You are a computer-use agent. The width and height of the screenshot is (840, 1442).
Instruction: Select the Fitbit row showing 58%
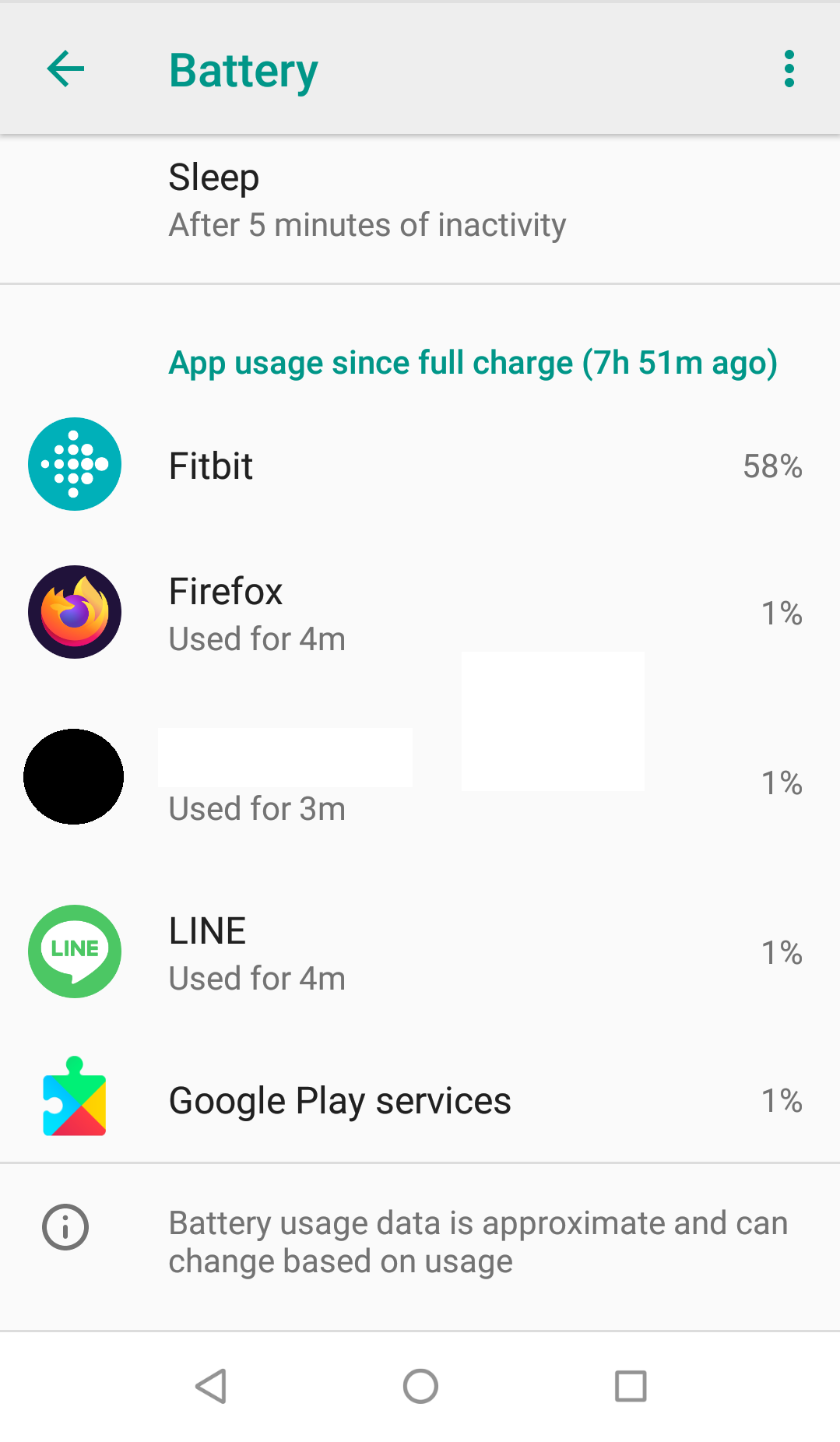(x=420, y=466)
